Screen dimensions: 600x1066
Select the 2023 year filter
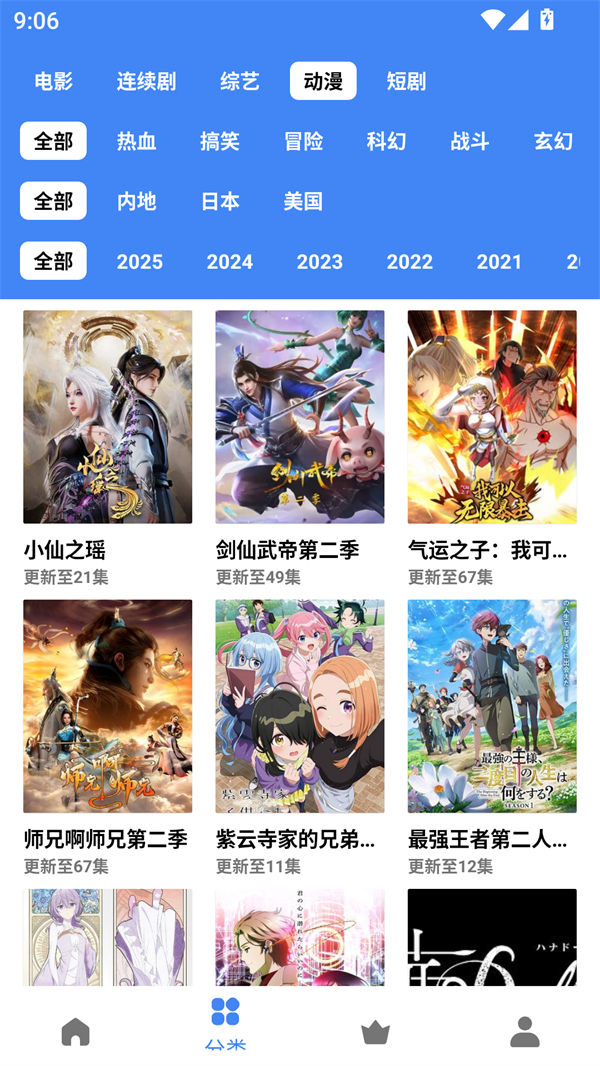(320, 261)
